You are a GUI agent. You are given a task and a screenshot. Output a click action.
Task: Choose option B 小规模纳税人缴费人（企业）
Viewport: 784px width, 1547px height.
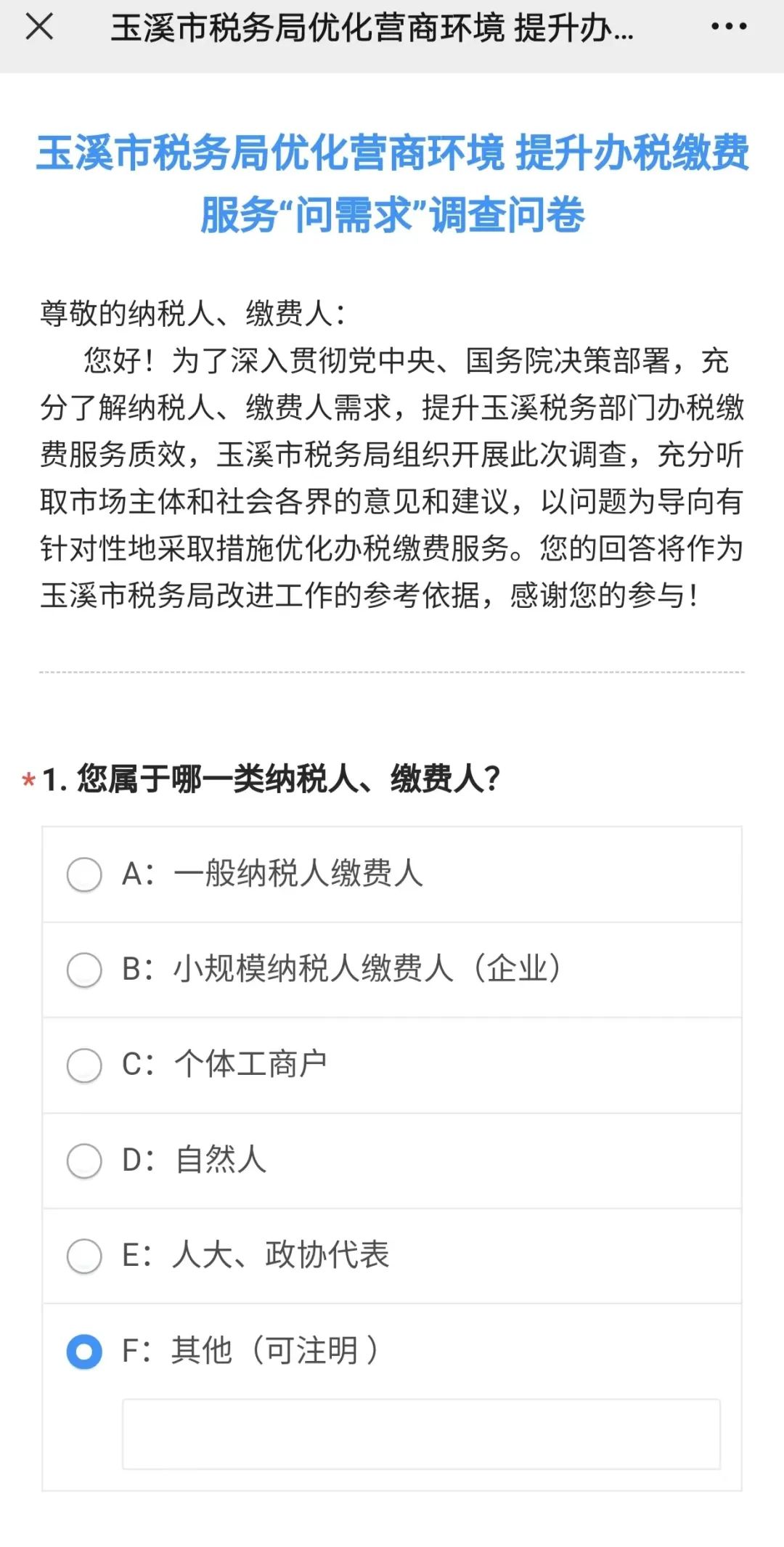pos(392,970)
